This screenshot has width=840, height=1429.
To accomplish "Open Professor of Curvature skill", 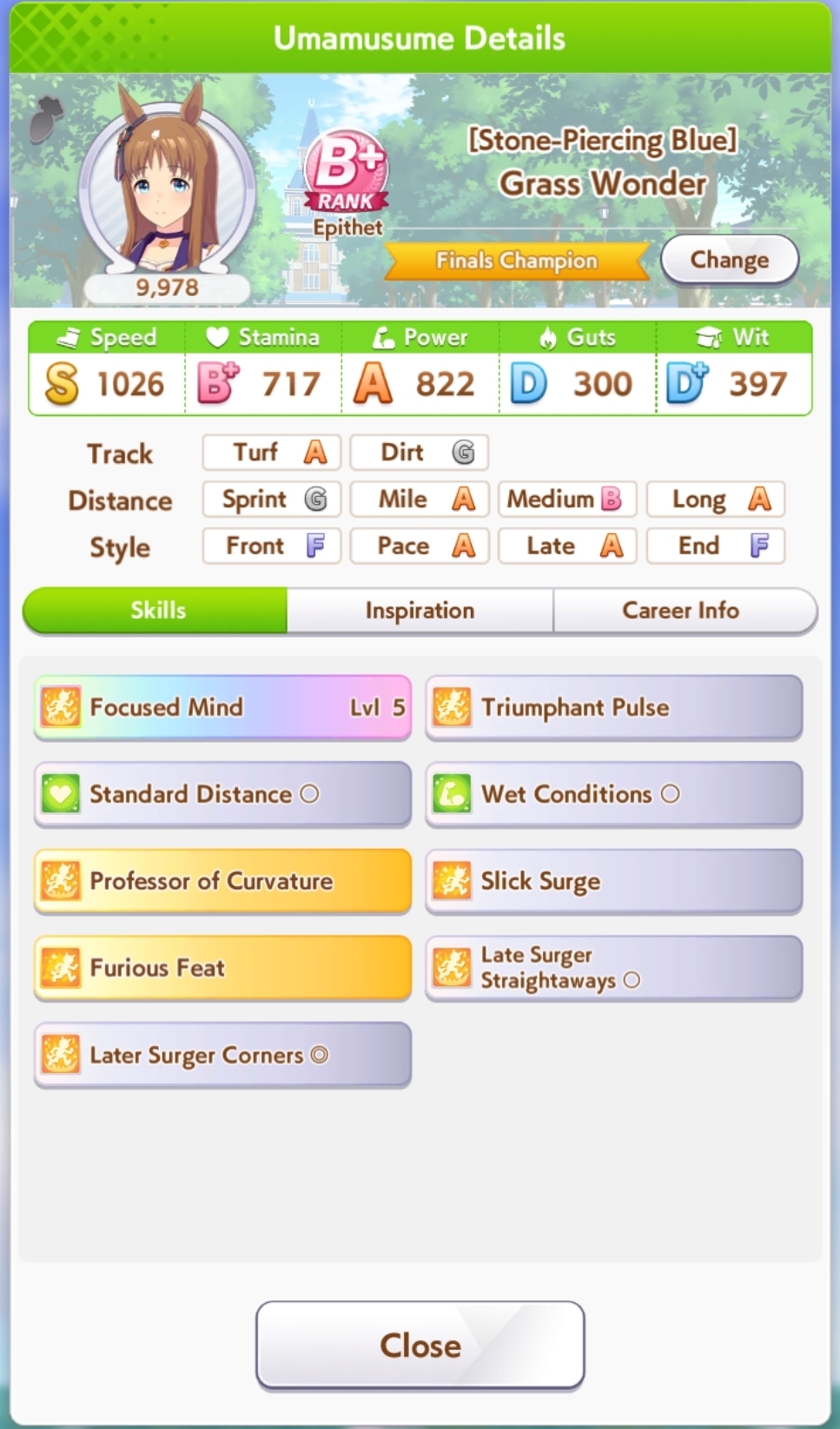I will click(222, 881).
